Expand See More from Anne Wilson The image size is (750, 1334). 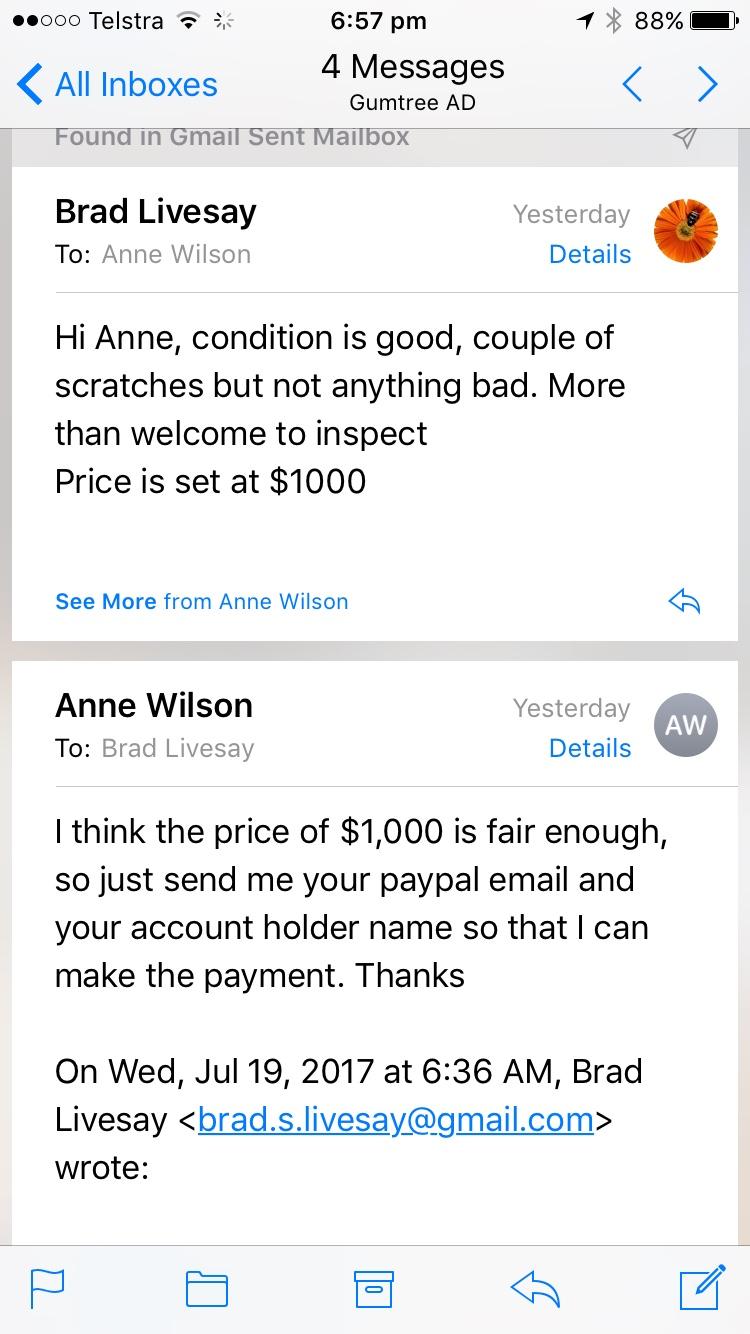click(x=202, y=601)
